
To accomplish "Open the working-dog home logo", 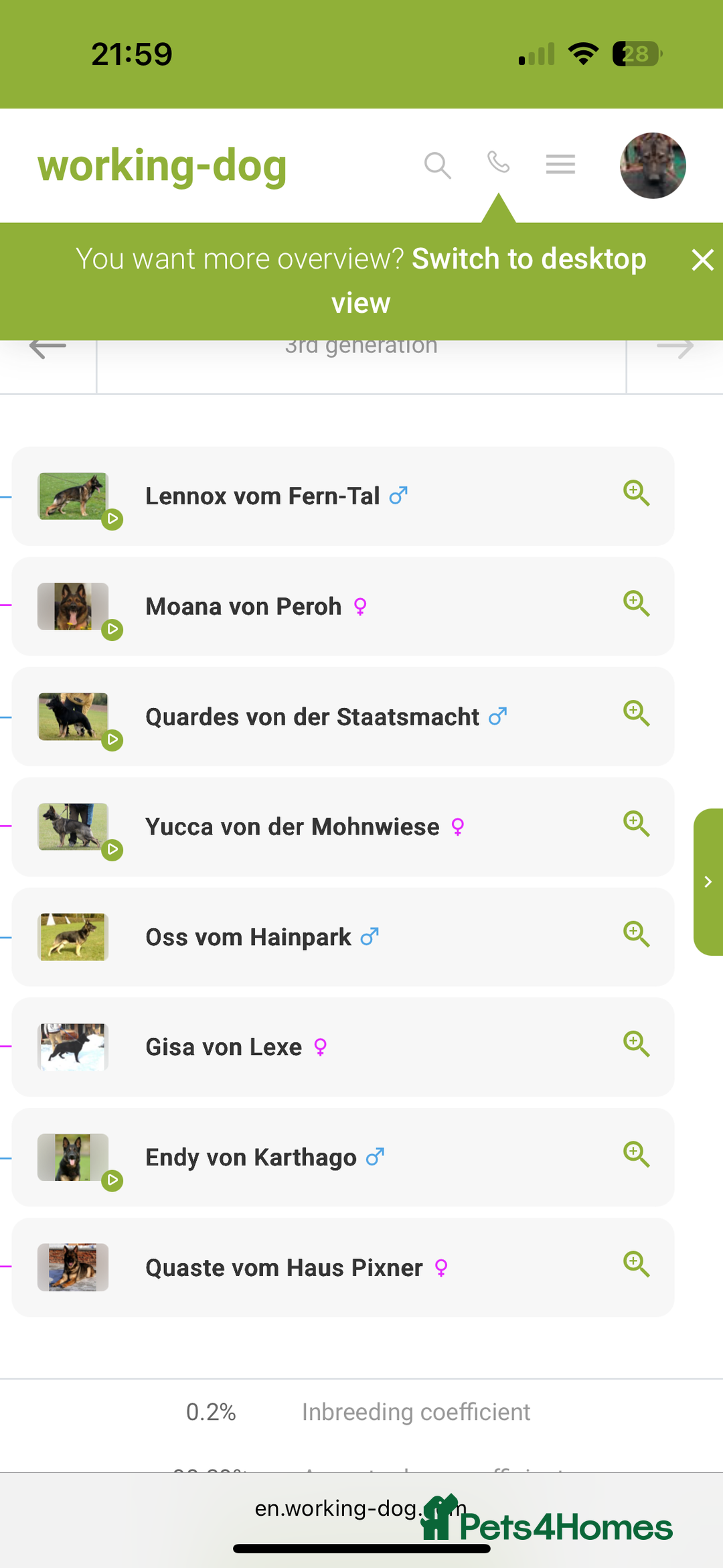I will (162, 165).
